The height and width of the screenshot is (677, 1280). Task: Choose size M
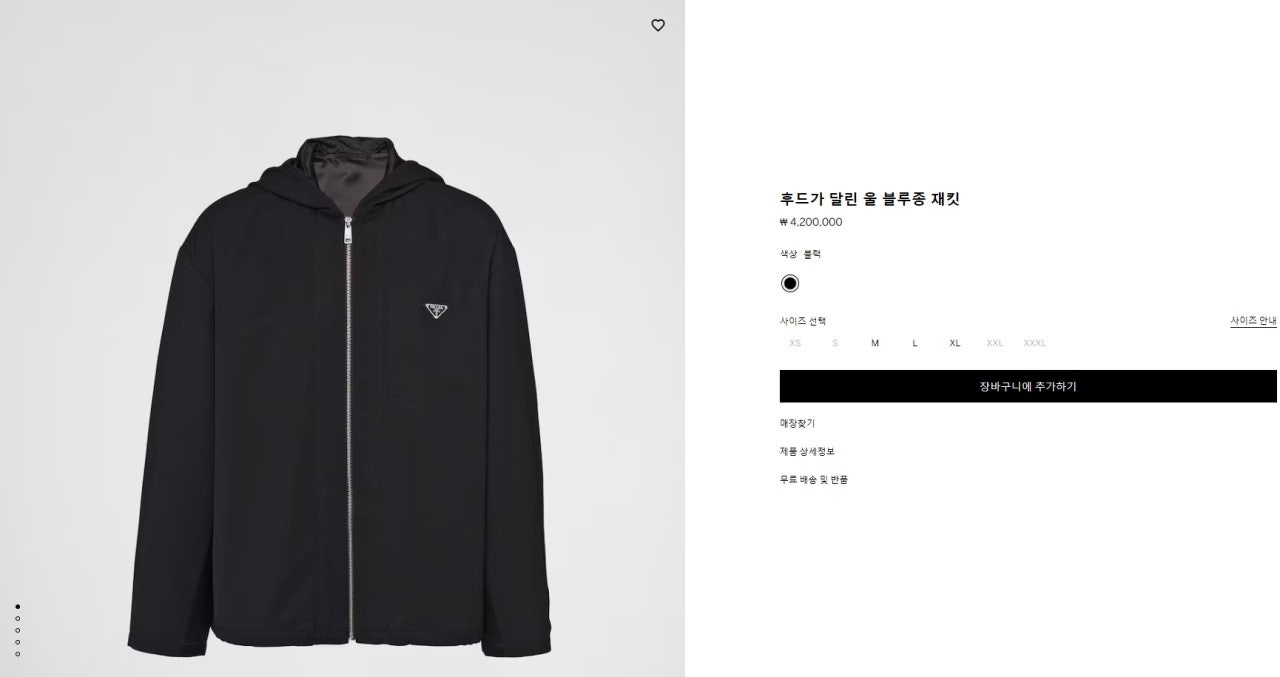(875, 343)
